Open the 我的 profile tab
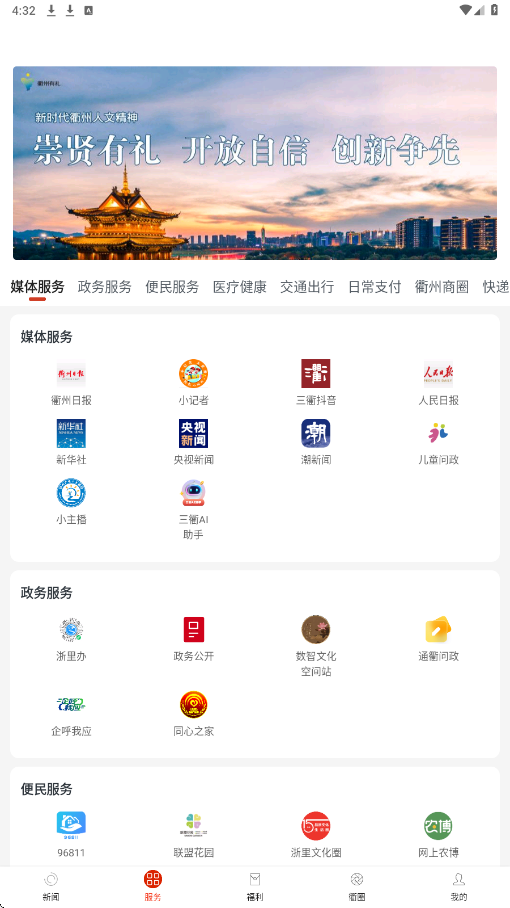Screen dimensions: 510x908 point(458,887)
